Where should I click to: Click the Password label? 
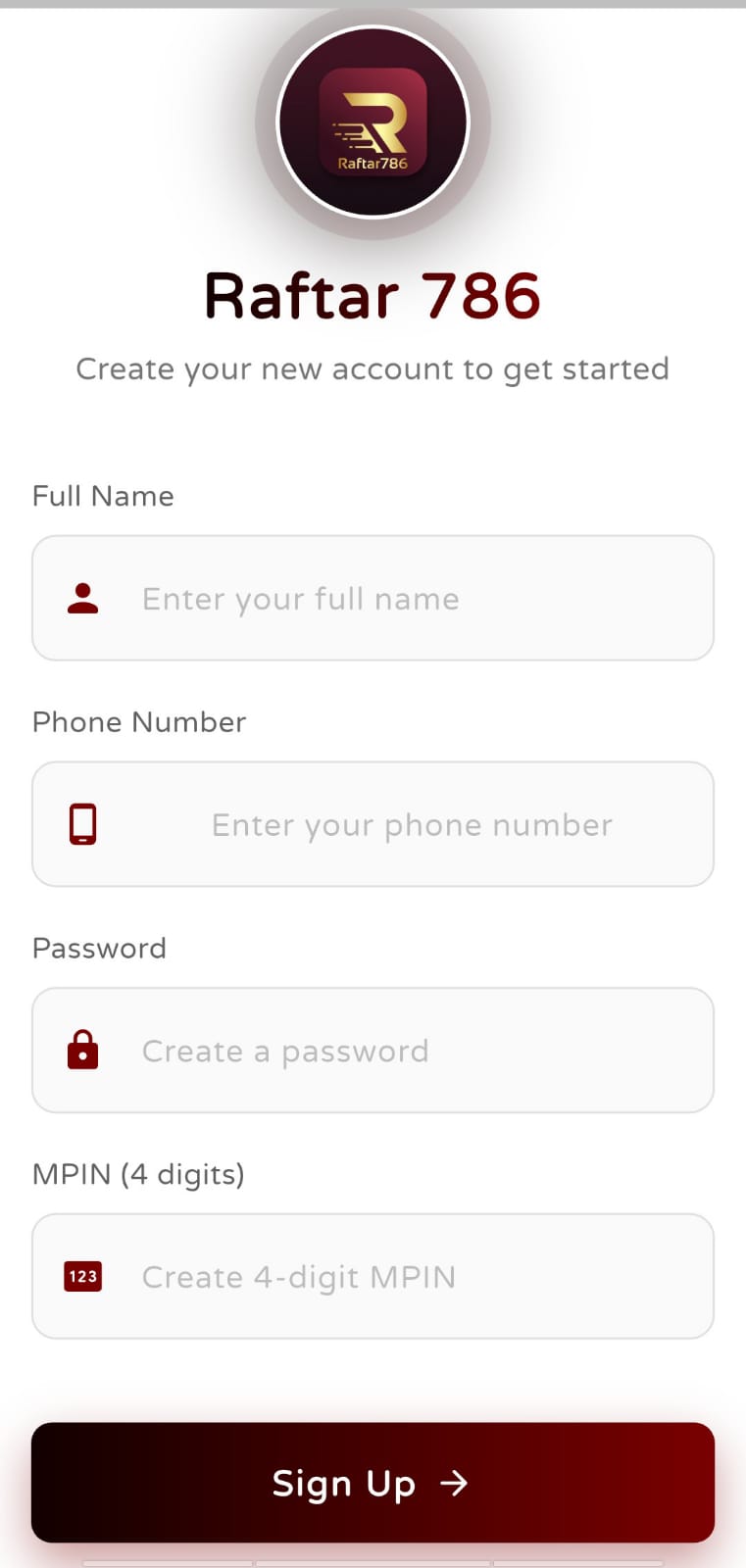point(99,948)
